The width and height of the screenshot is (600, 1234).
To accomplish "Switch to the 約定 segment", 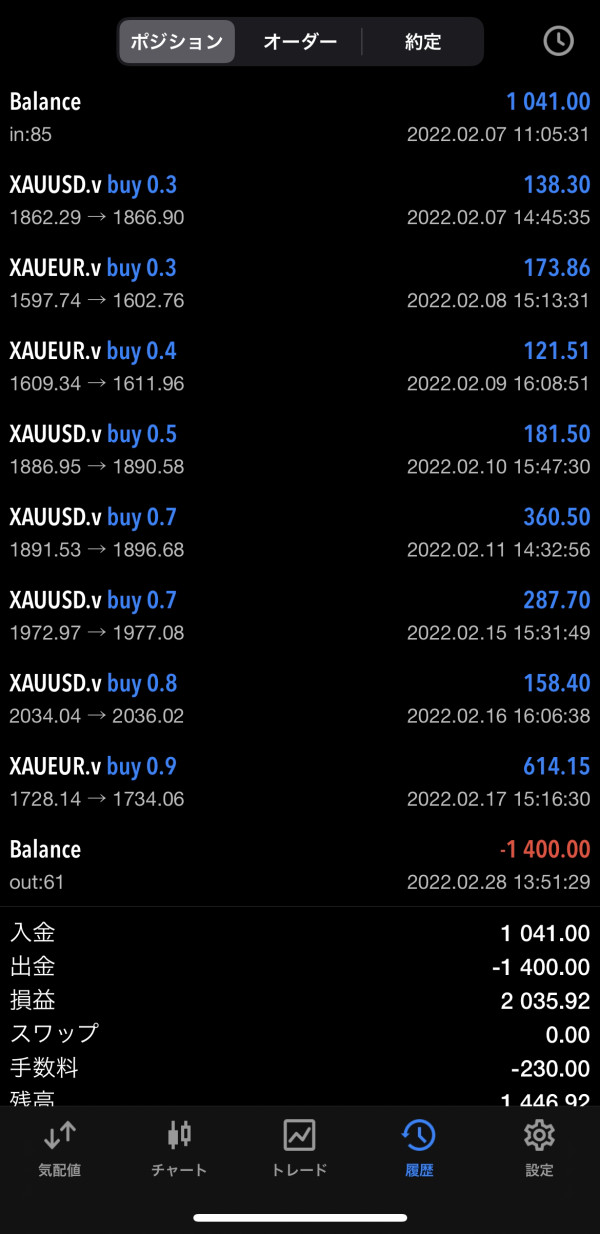I will click(x=422, y=42).
